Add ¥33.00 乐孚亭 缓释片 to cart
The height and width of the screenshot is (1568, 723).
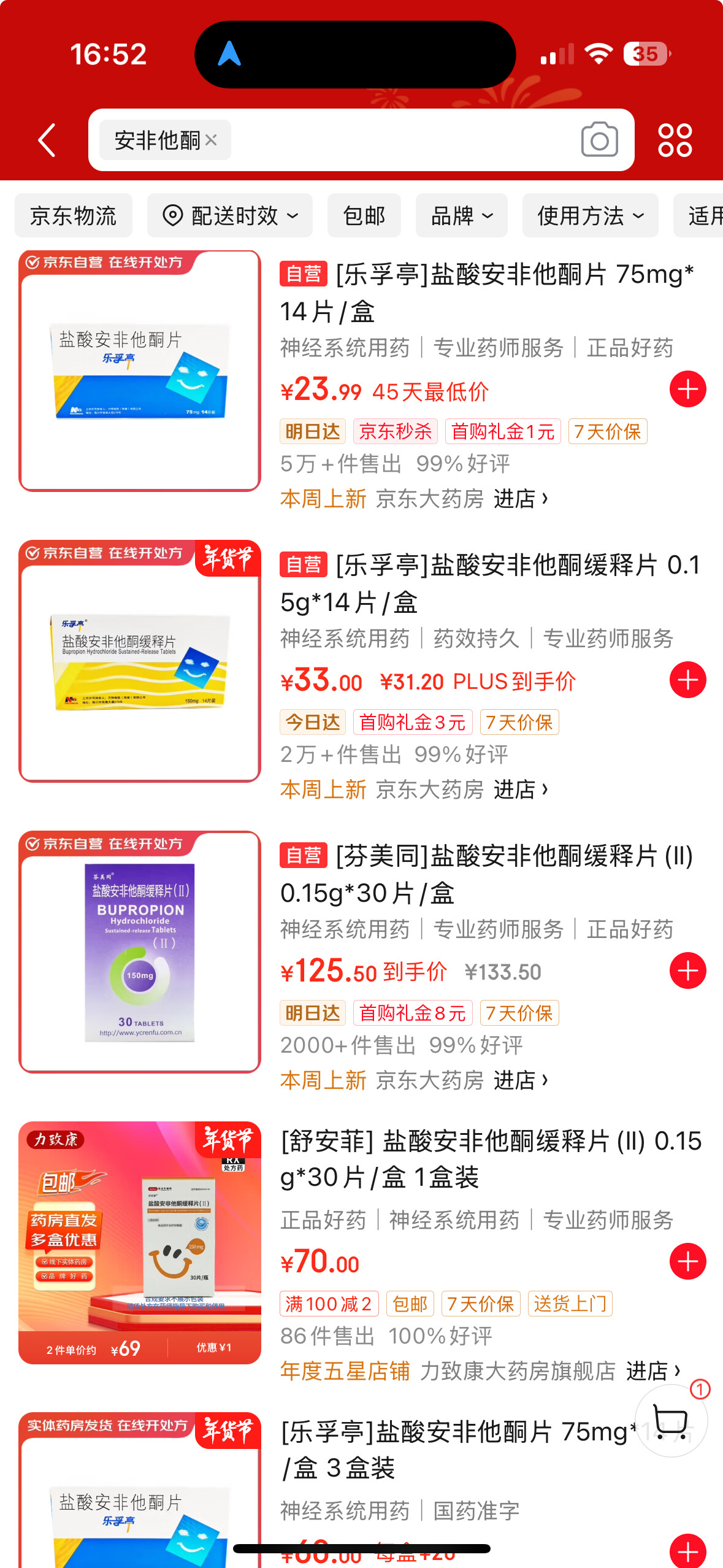click(x=687, y=680)
